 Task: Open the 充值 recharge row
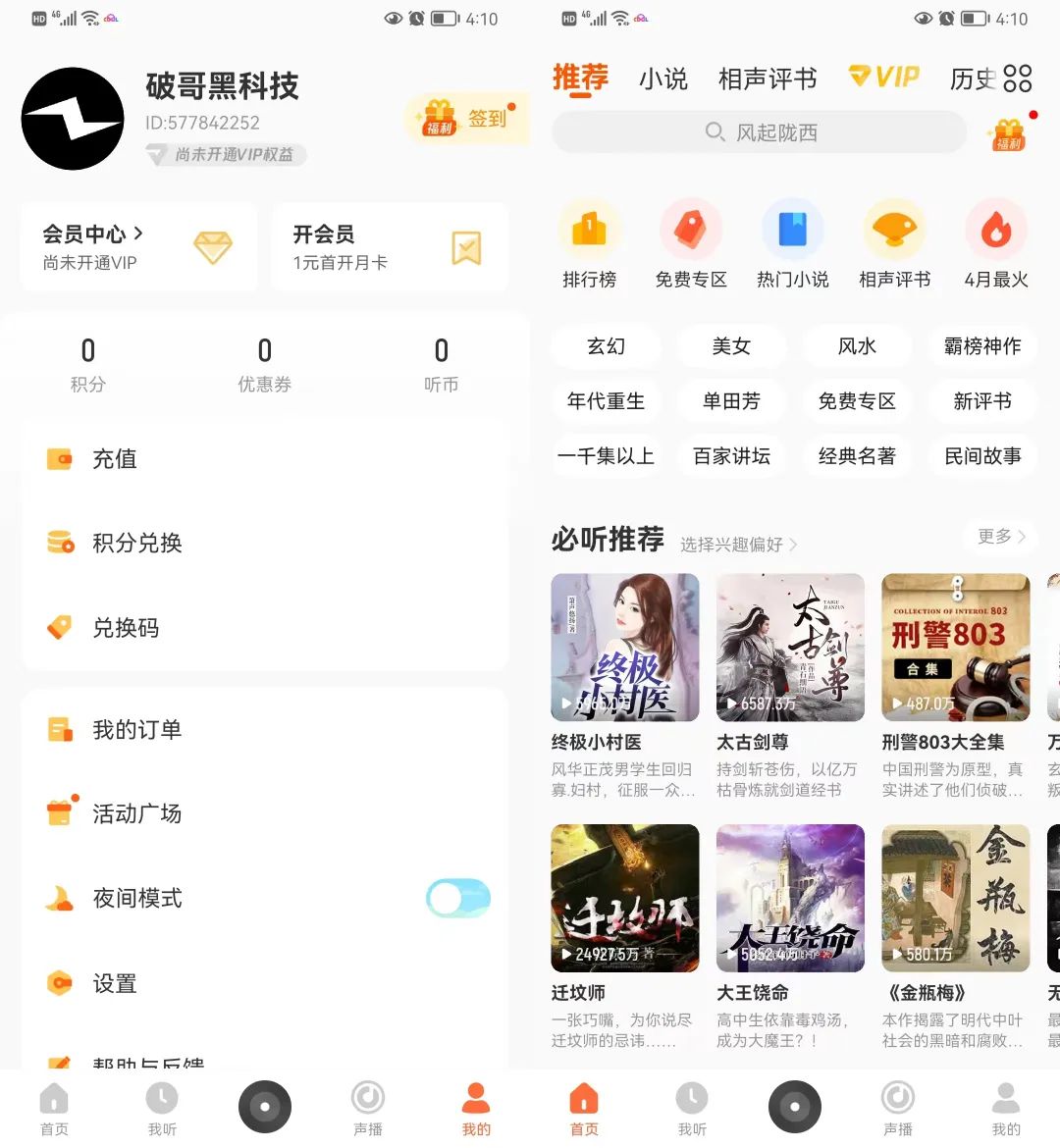(x=265, y=459)
